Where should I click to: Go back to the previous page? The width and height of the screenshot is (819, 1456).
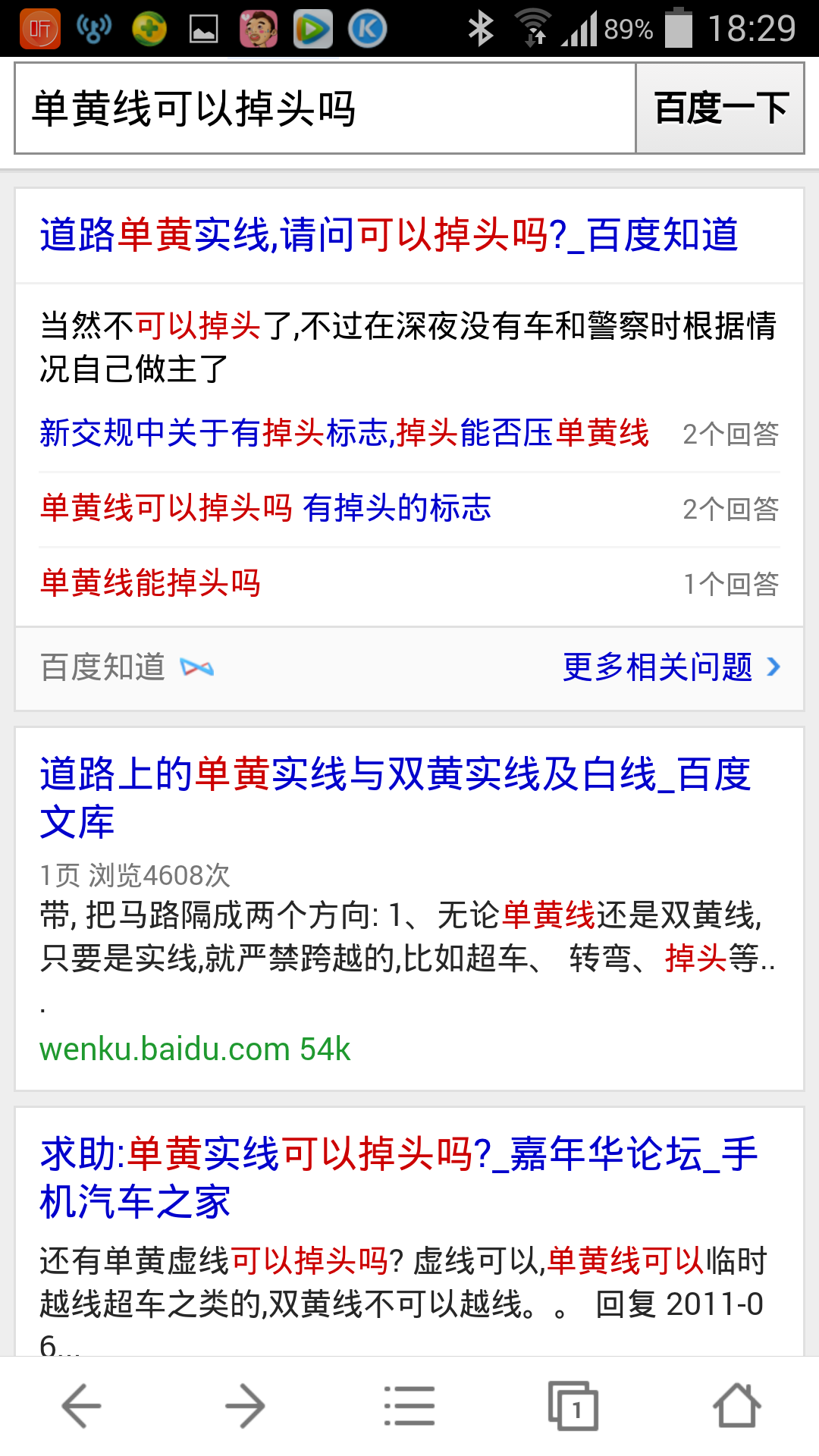[81, 1406]
